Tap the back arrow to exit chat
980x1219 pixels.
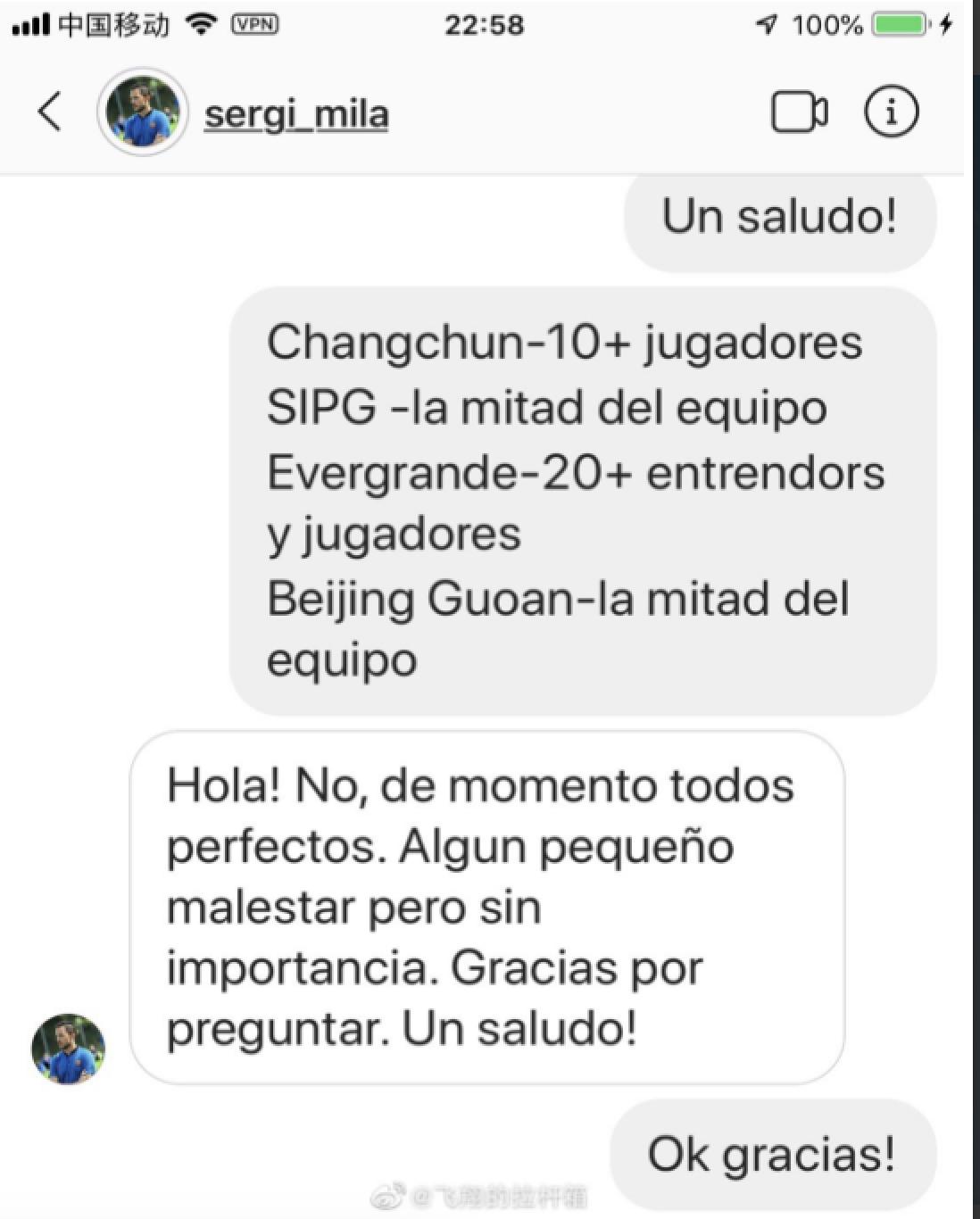pos(48,109)
